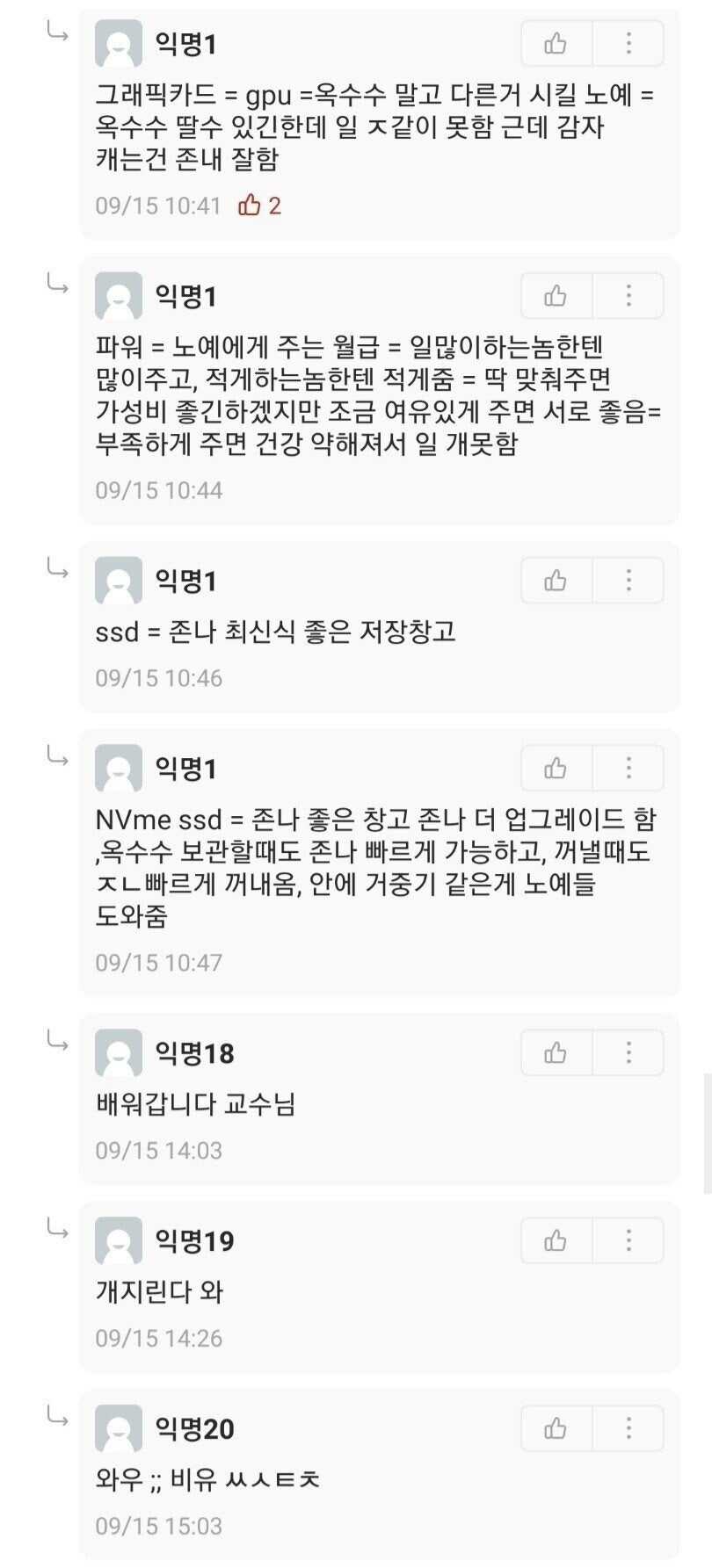Like 익명18's comment 배워갑니다 교수님

[x=556, y=1051]
